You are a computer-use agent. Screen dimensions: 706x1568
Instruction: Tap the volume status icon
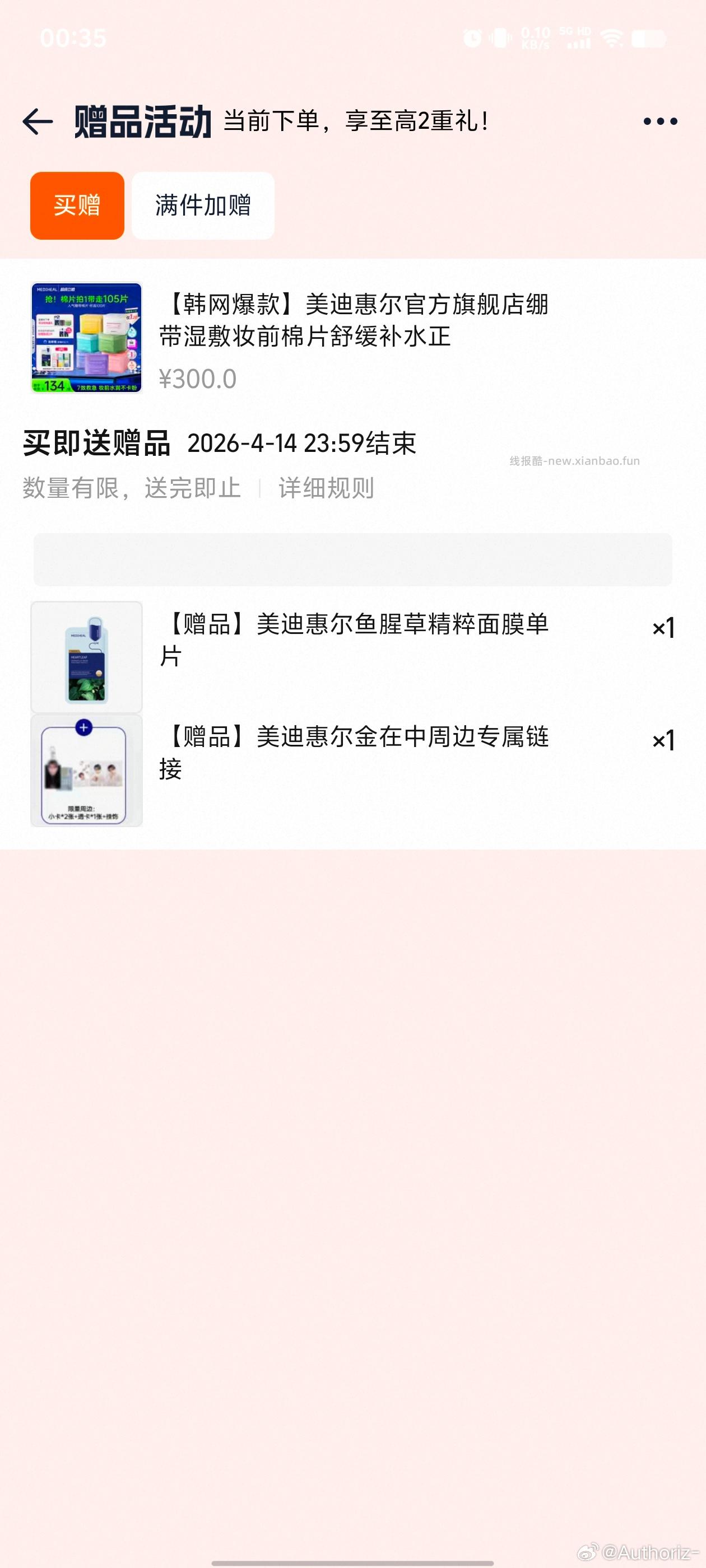coord(499,38)
